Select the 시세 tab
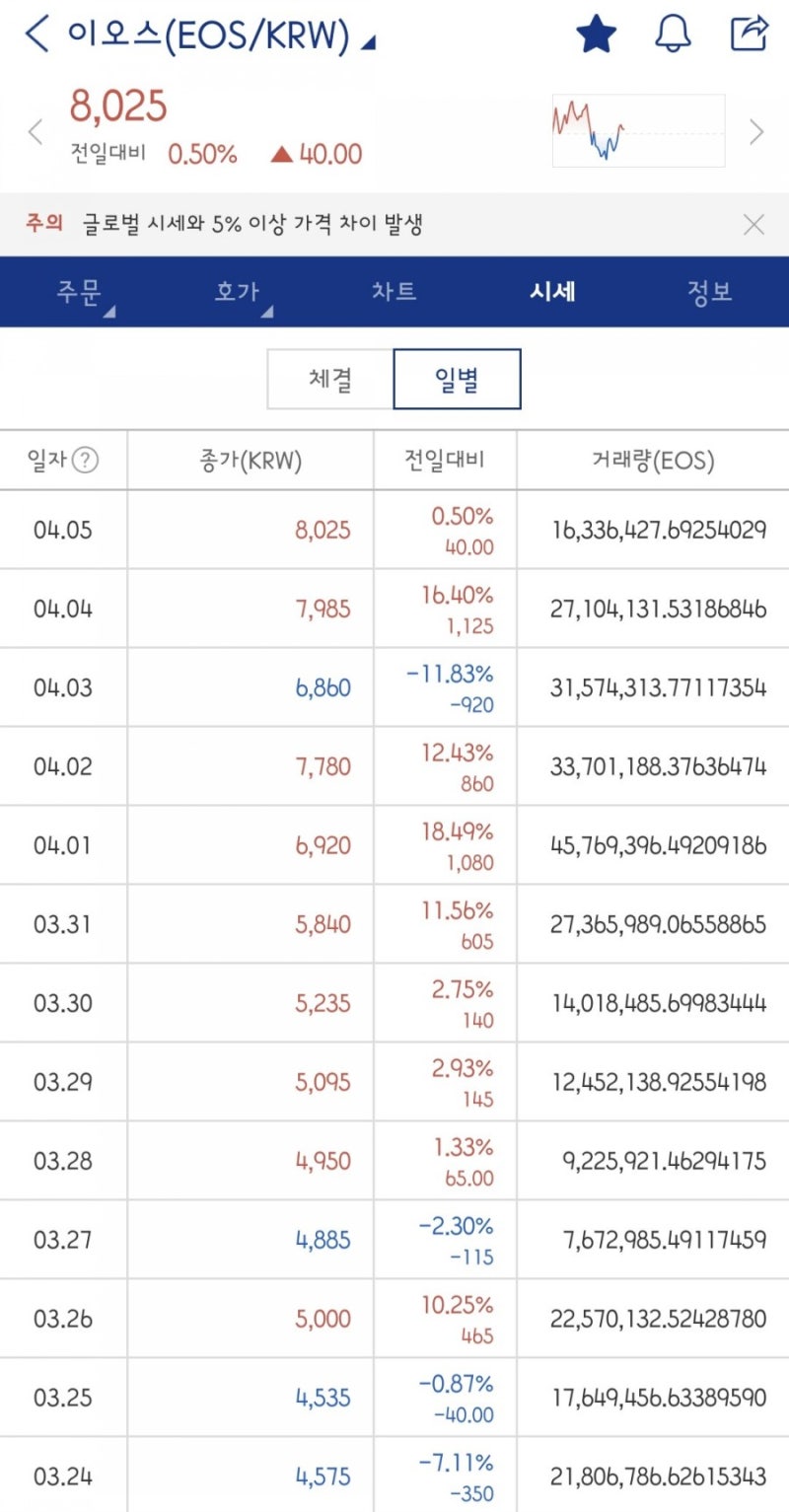789x1512 pixels. pyautogui.click(x=553, y=292)
